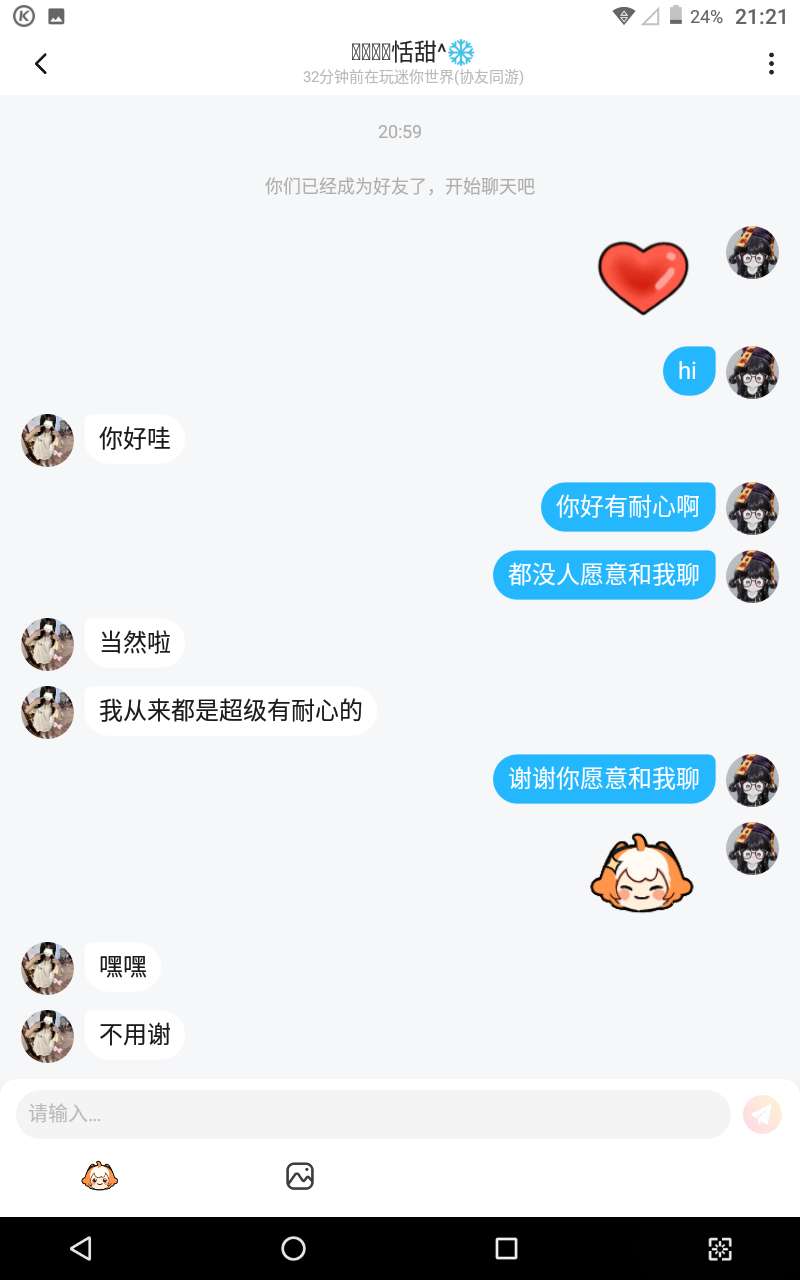
Task: View the red heart sticker
Action: (x=643, y=277)
